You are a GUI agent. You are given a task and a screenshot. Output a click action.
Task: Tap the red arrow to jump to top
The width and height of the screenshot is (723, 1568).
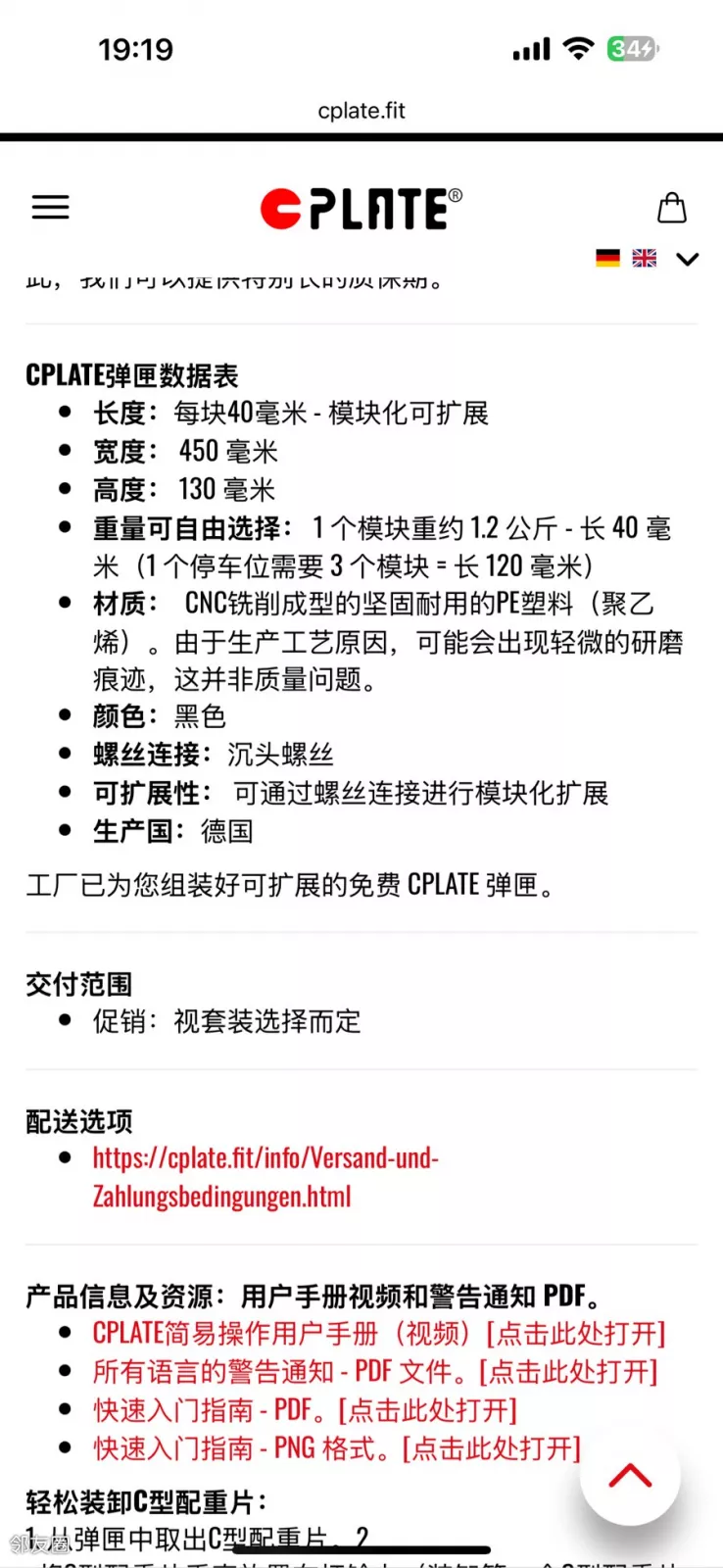630,1476
